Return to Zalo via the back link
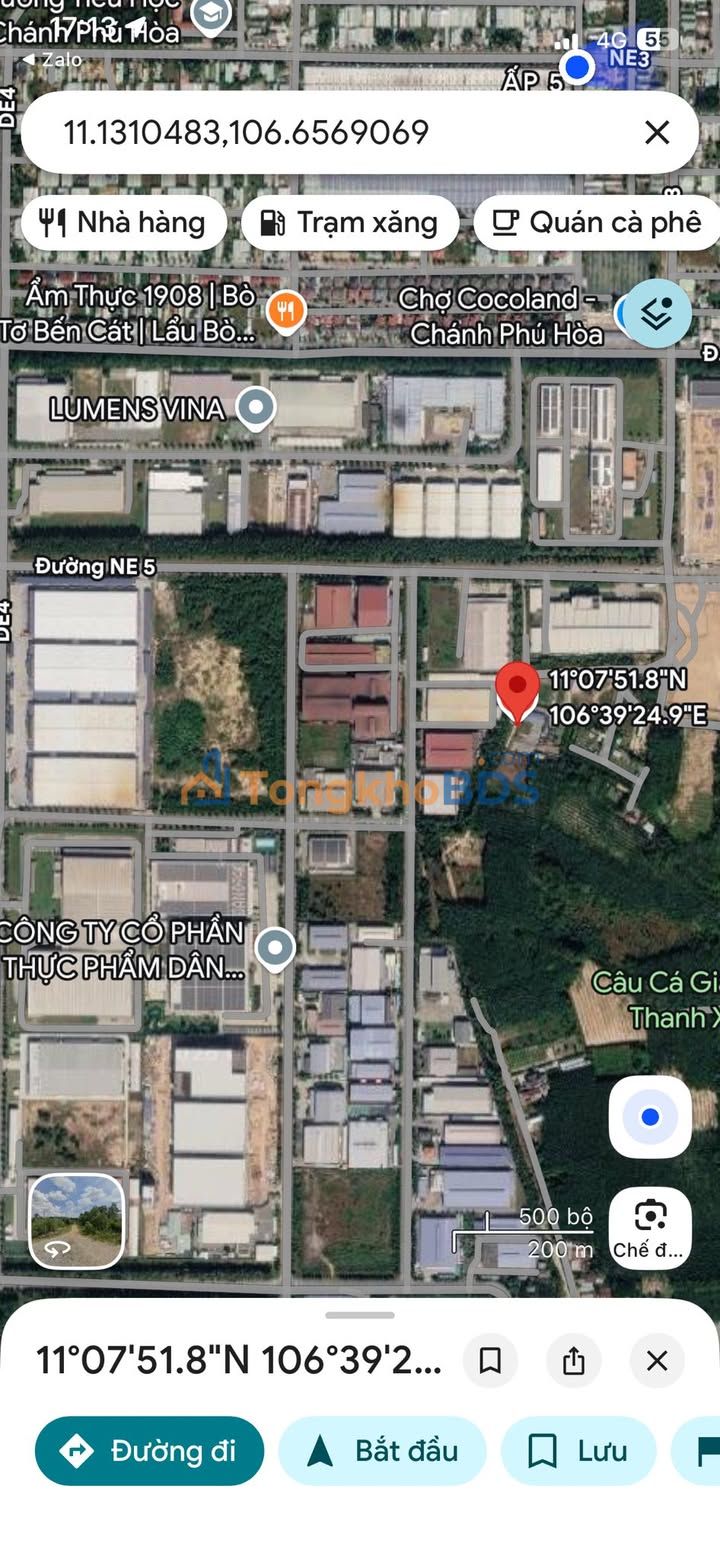The image size is (720, 1559). coord(50,59)
